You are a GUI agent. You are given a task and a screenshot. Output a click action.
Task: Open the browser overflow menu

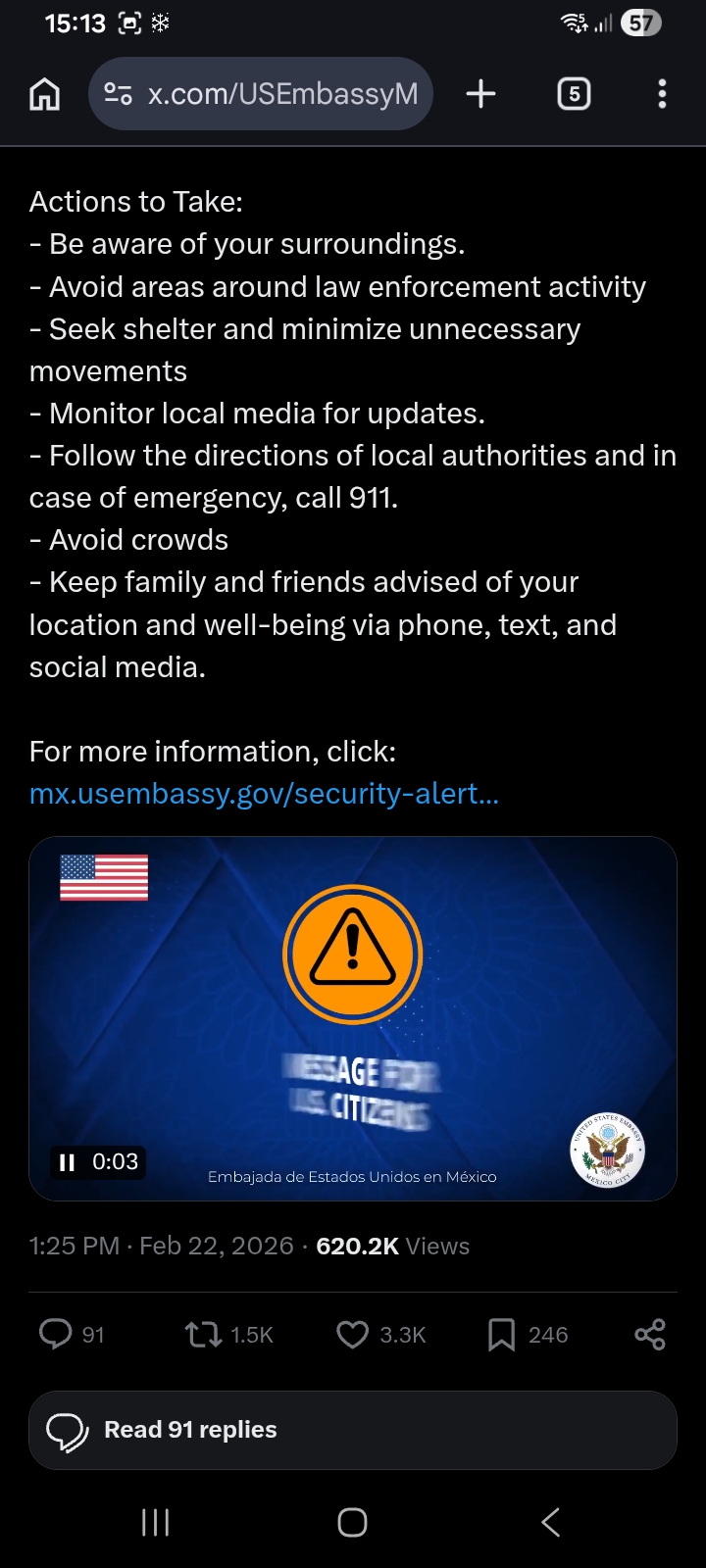point(662,94)
